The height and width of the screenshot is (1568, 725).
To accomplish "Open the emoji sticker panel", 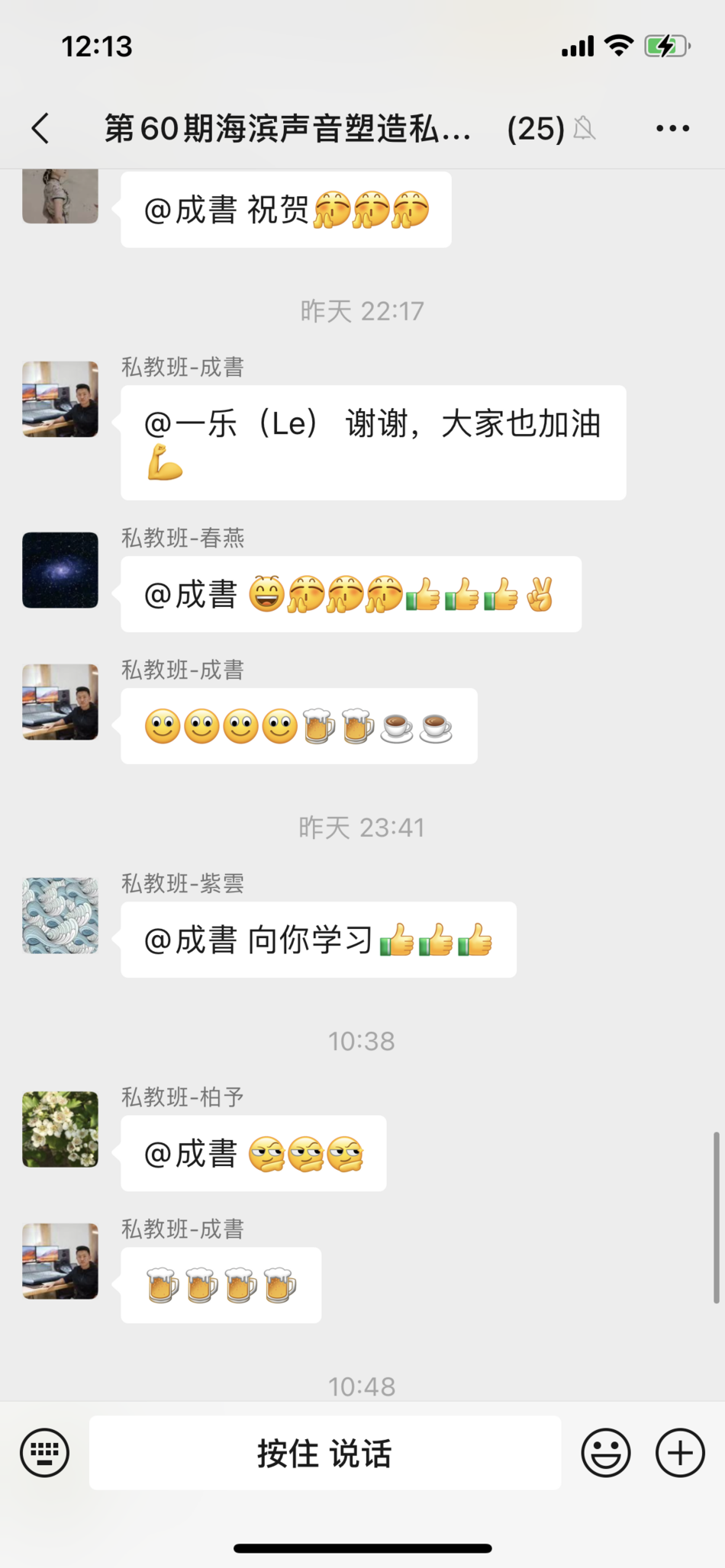I will [606, 1452].
